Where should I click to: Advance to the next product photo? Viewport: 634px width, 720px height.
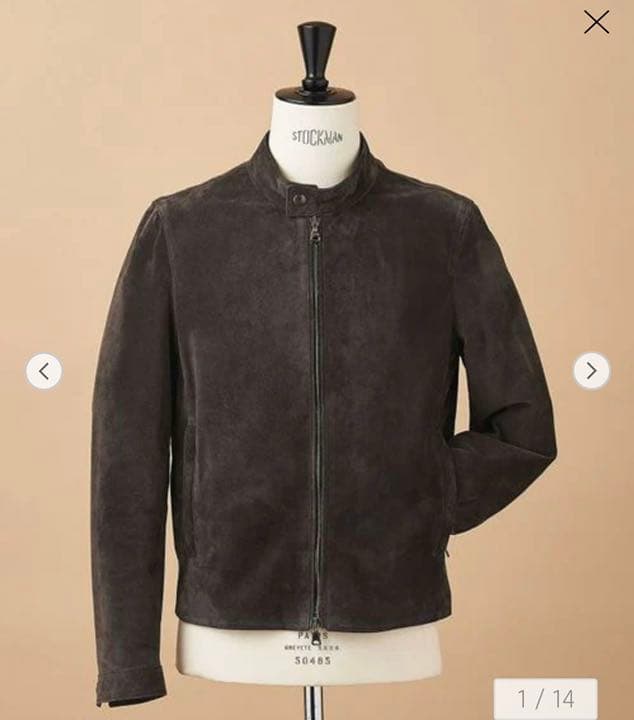(x=591, y=371)
